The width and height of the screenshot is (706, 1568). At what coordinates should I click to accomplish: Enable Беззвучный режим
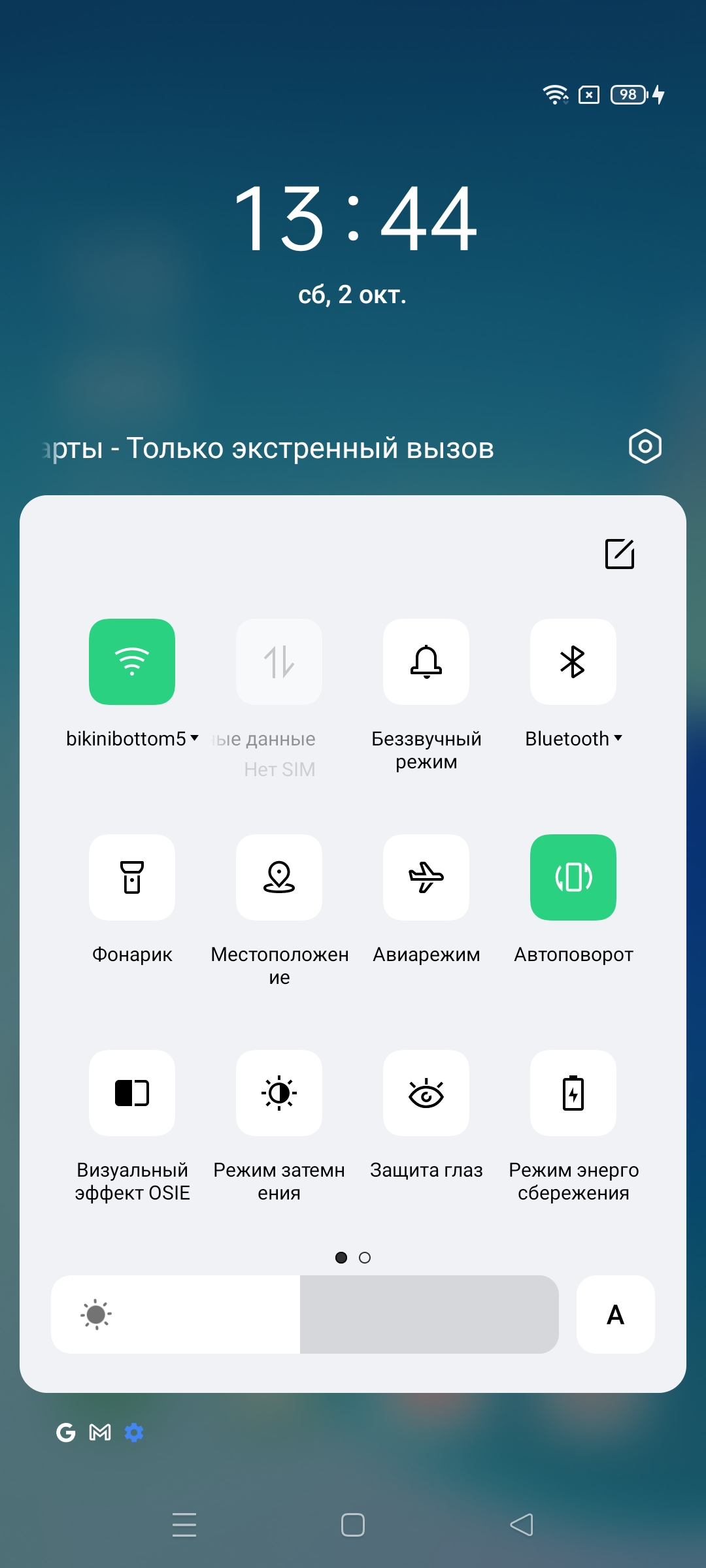click(x=426, y=662)
